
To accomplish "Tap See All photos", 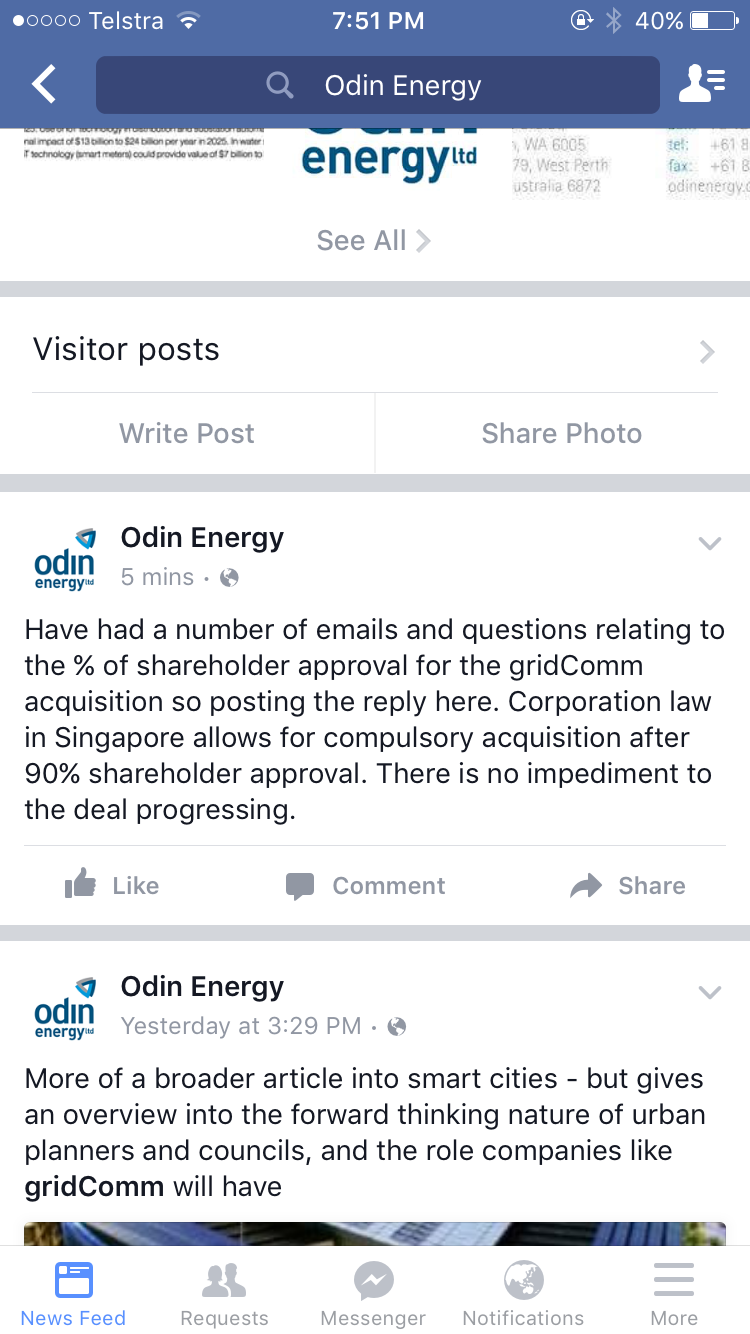I will click(x=374, y=240).
